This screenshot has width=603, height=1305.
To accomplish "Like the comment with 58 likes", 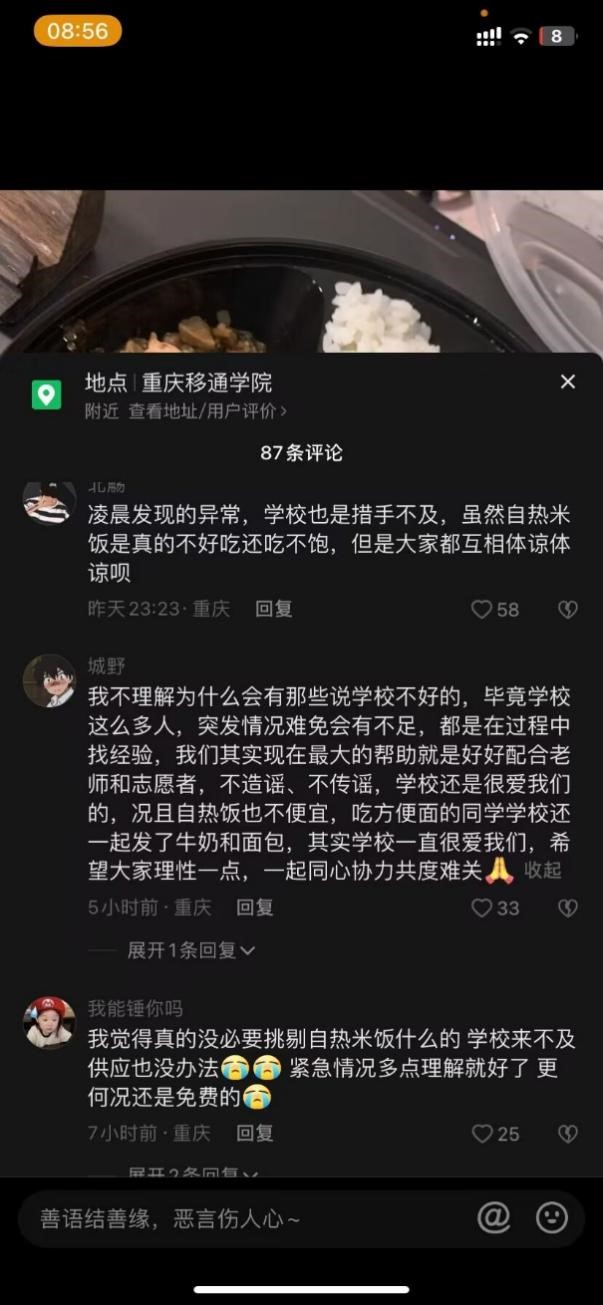I will tap(483, 609).
